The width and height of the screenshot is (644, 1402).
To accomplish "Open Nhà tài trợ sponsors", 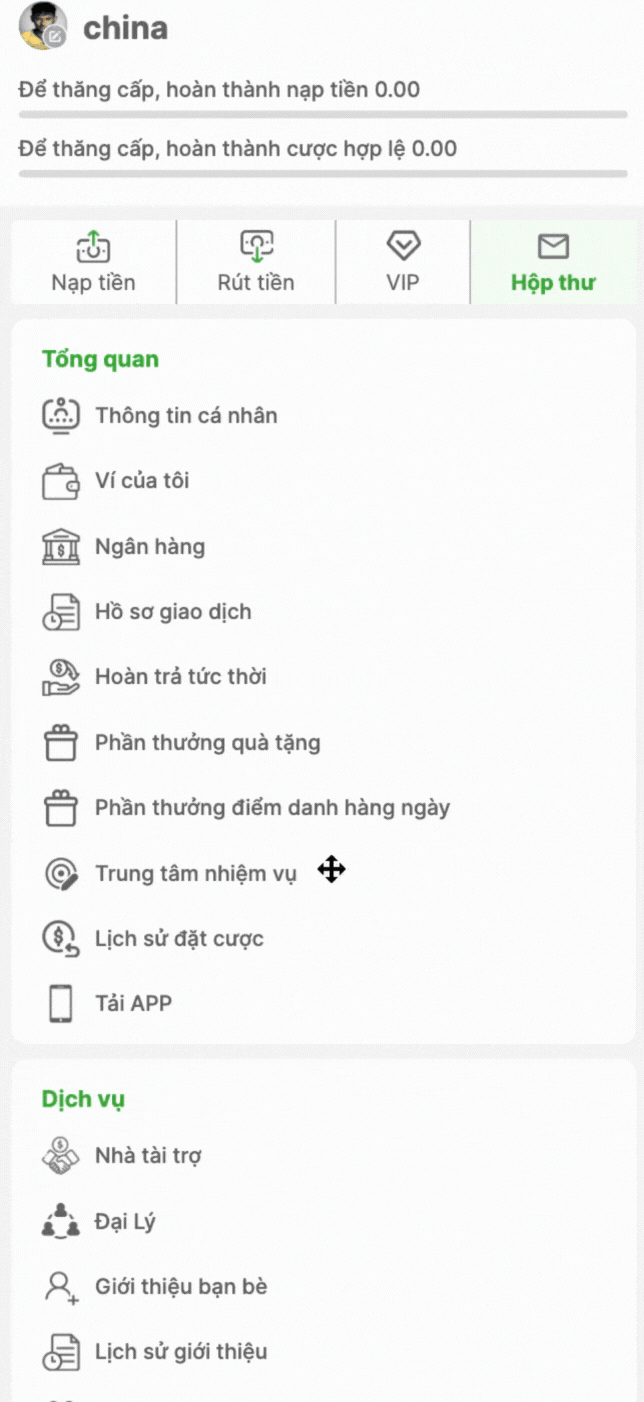I will click(x=148, y=1157).
